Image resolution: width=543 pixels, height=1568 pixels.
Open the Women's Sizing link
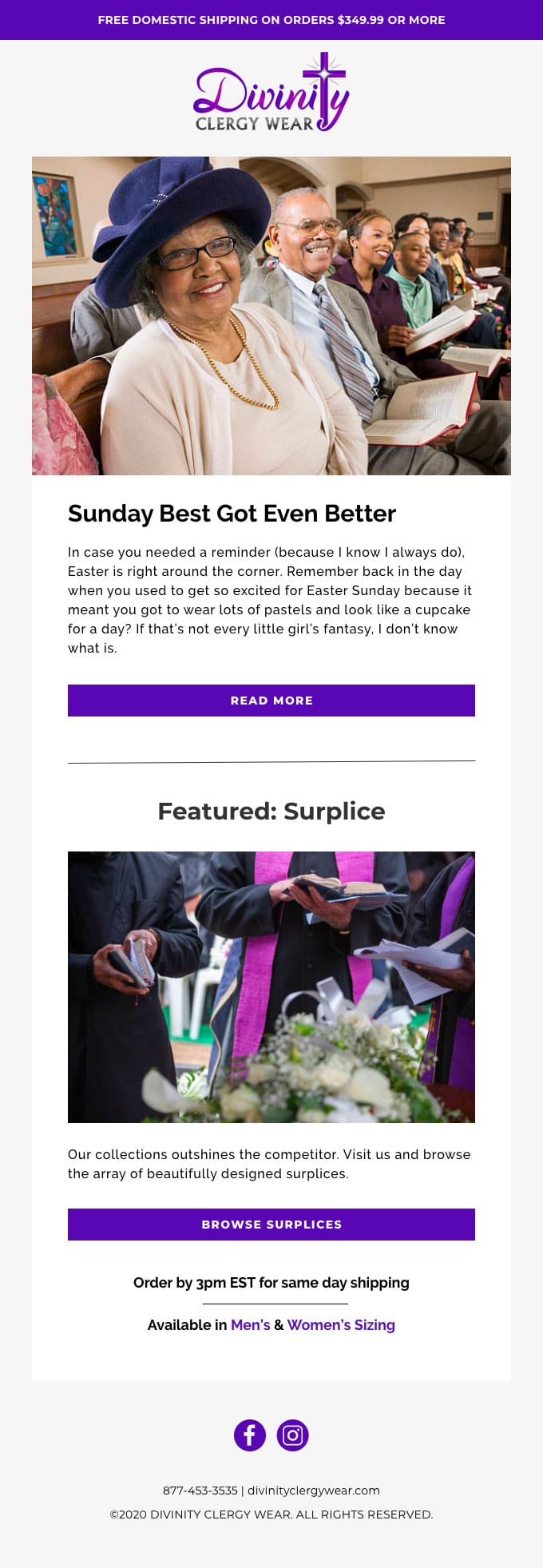(341, 1325)
